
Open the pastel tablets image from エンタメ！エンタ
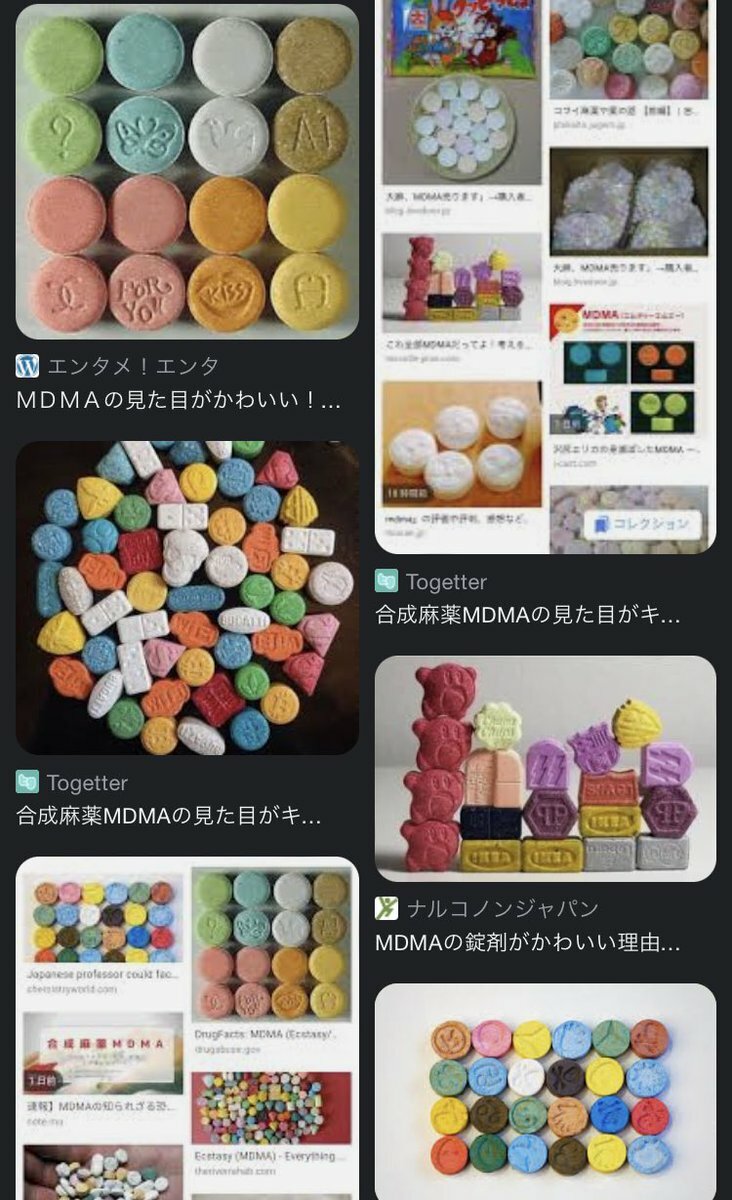click(187, 172)
